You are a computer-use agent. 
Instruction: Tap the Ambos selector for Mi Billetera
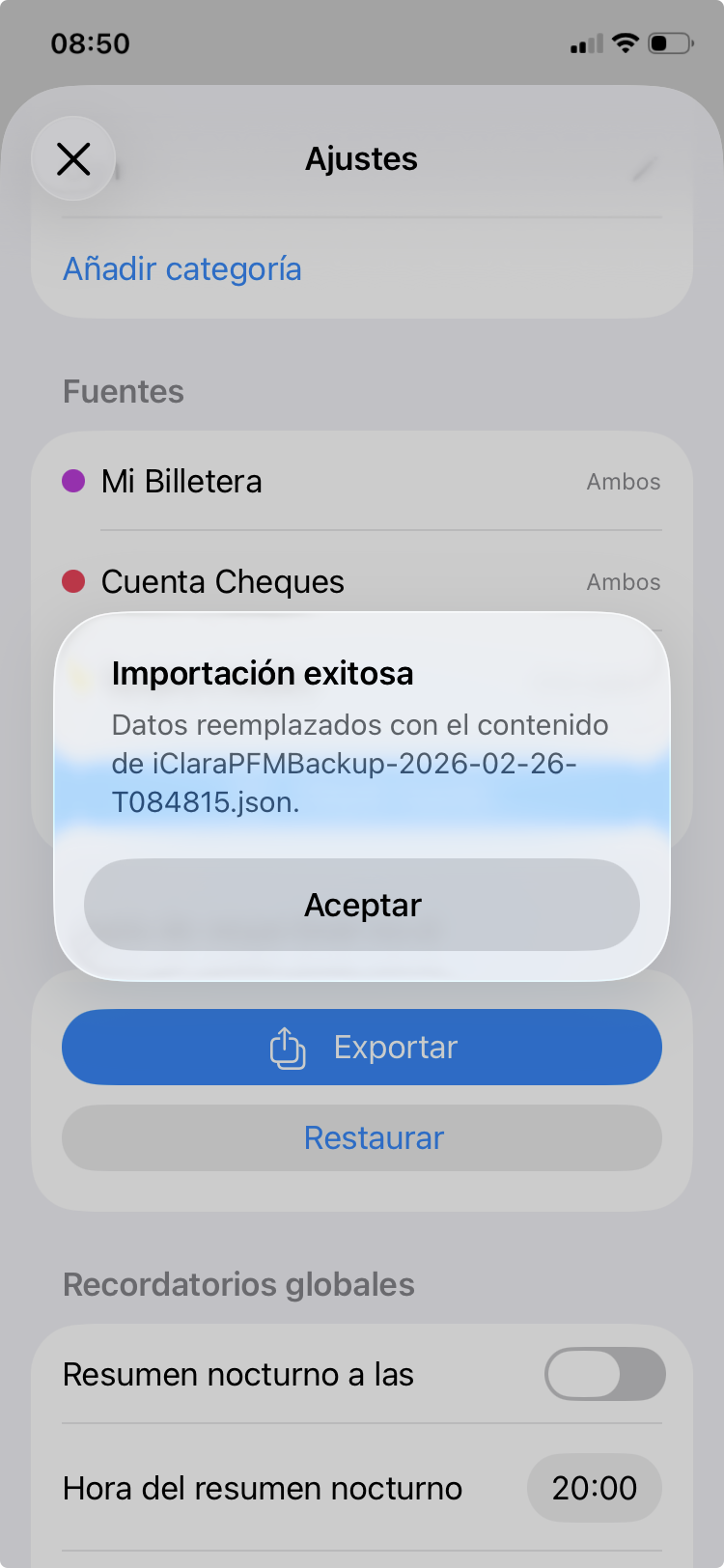623,481
